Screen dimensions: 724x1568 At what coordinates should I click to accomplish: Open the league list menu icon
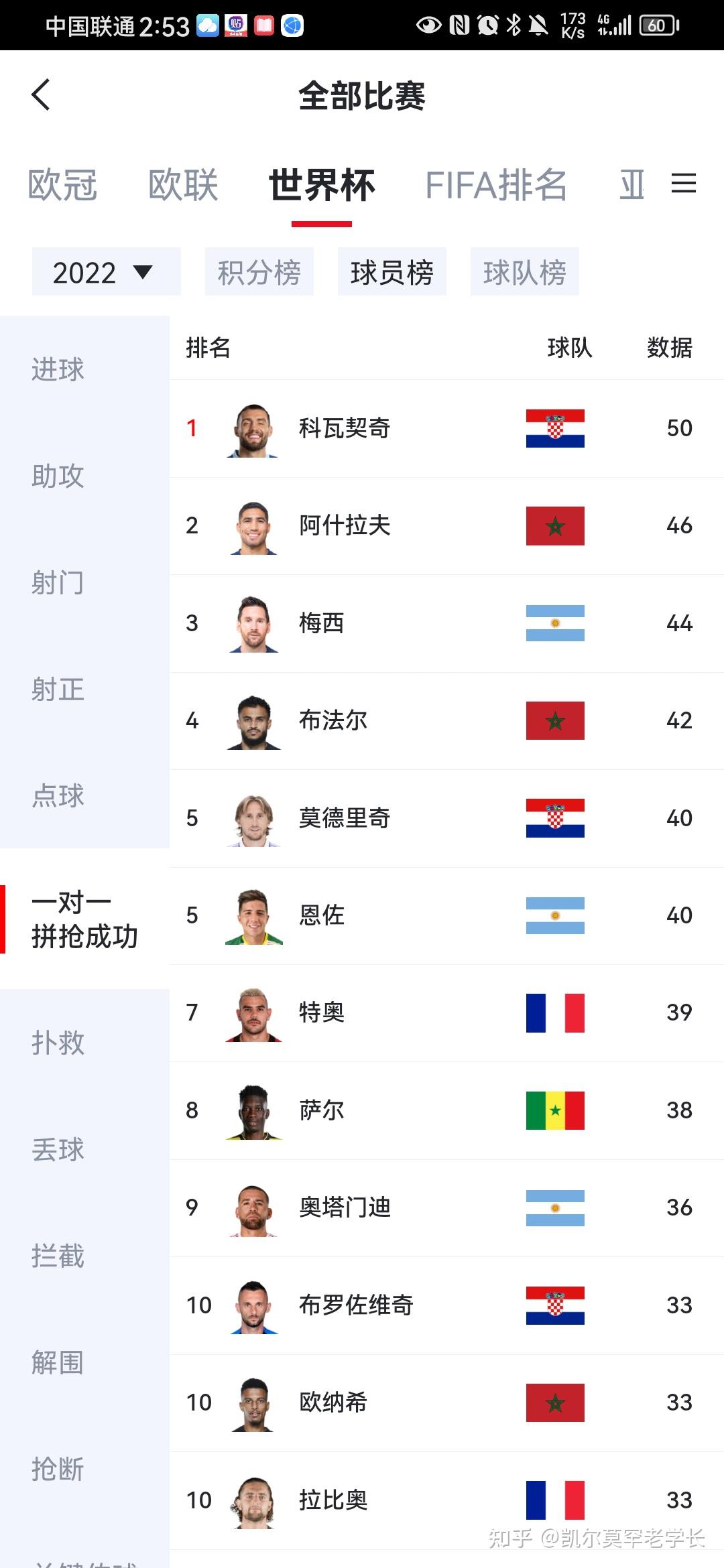tap(683, 184)
